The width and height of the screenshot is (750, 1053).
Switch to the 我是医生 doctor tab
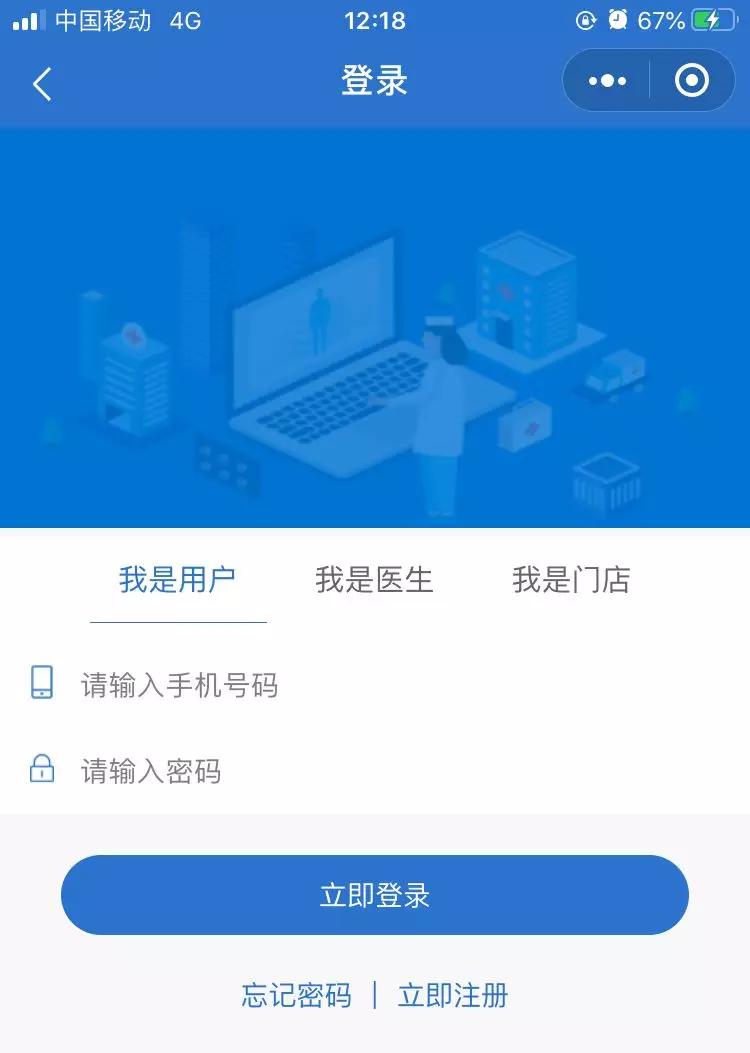pyautogui.click(x=375, y=581)
